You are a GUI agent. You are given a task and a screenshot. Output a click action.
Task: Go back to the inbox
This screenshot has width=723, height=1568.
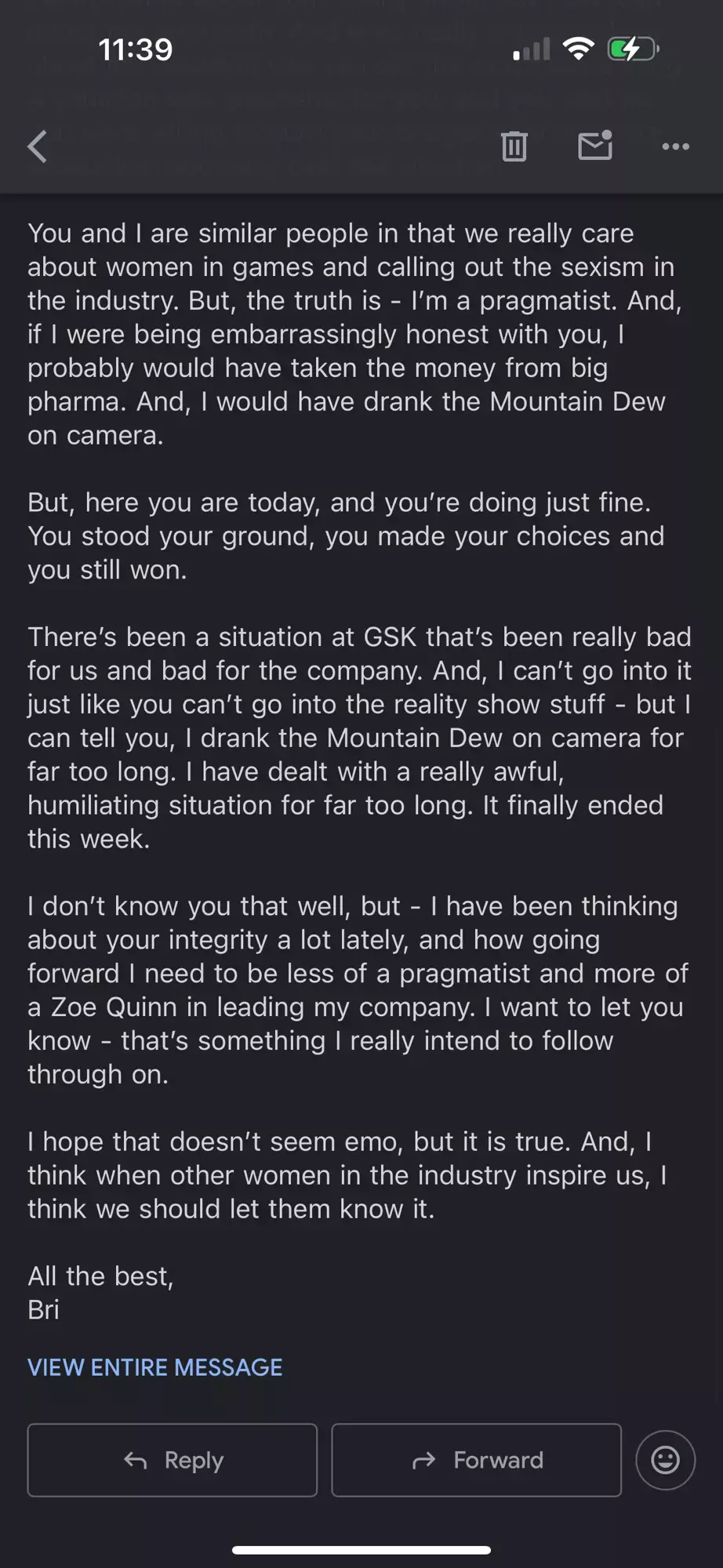[38, 147]
